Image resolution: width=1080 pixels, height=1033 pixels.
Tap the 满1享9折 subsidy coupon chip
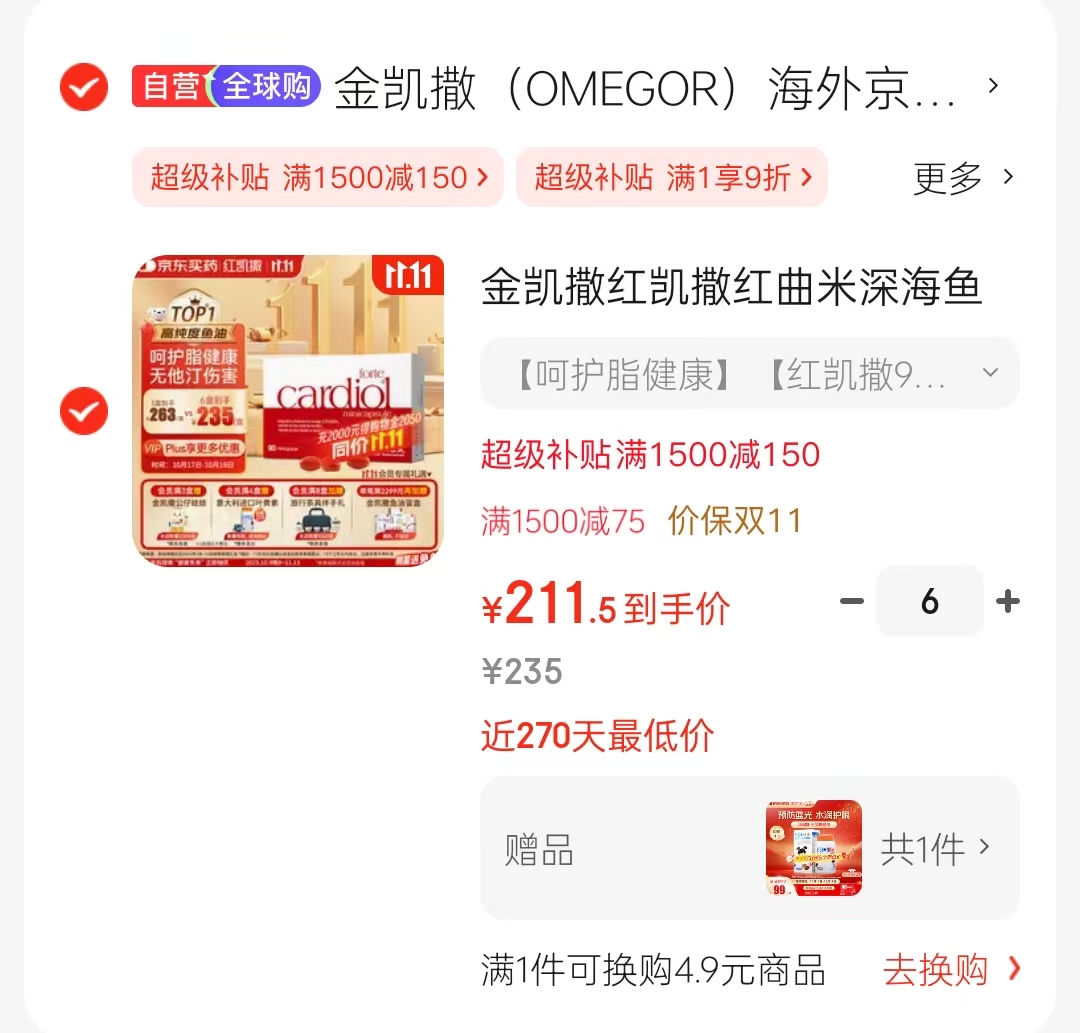671,178
